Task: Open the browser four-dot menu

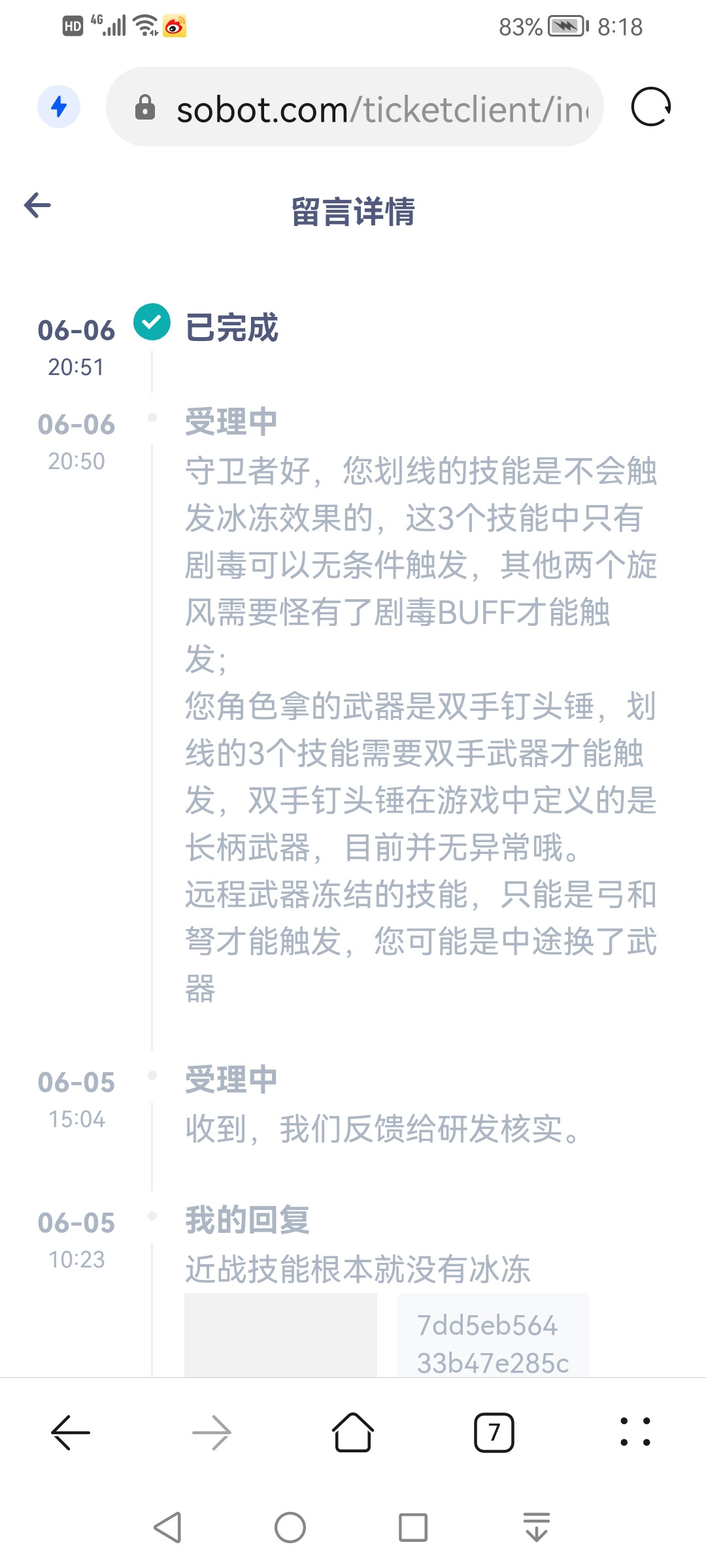Action: point(635,1432)
